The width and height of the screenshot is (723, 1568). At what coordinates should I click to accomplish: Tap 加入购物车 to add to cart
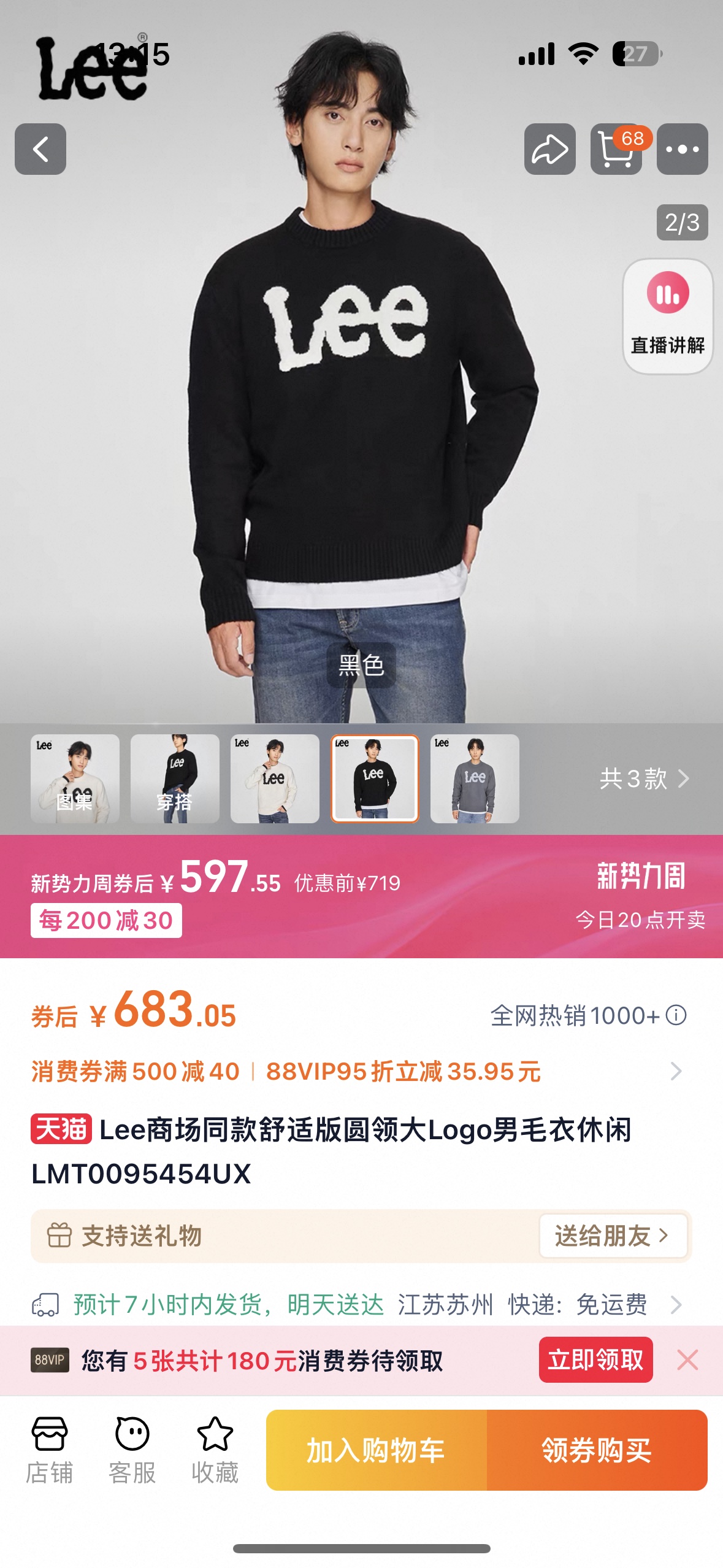pyautogui.click(x=376, y=1450)
